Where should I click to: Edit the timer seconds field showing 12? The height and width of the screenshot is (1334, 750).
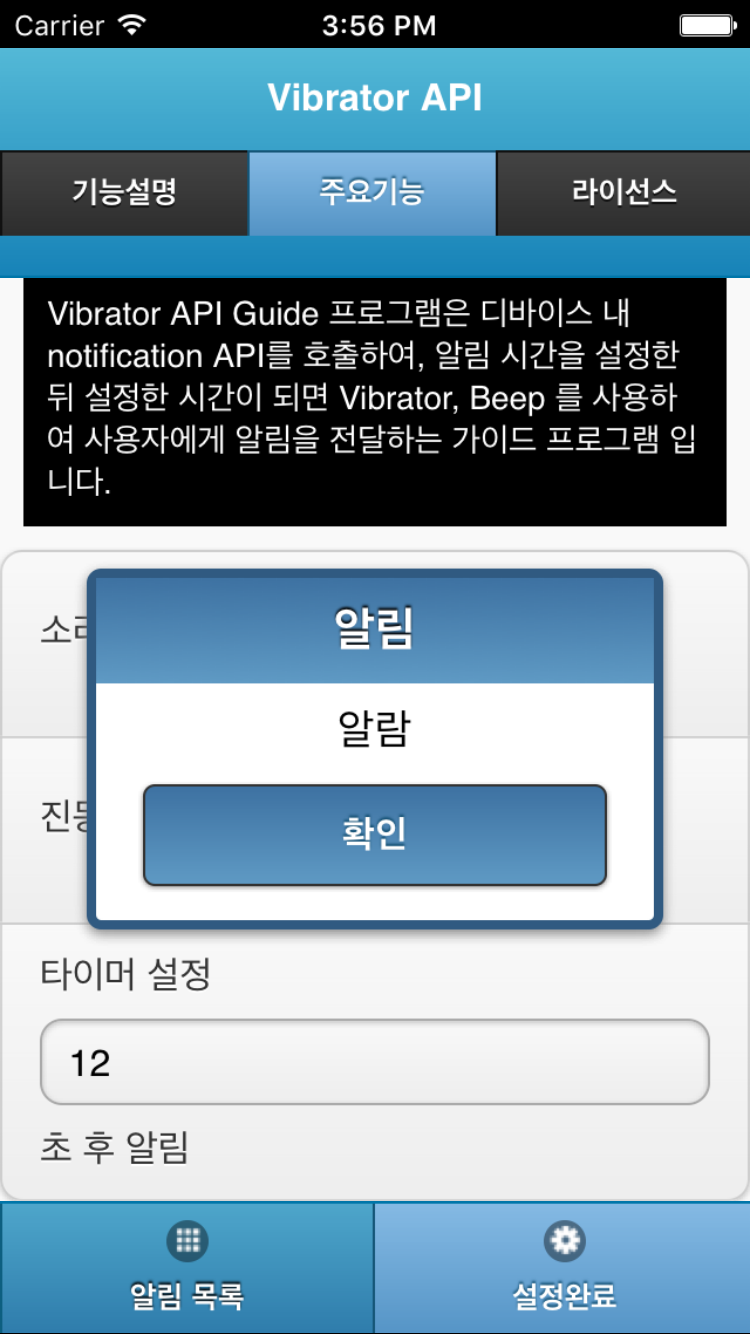(375, 1062)
